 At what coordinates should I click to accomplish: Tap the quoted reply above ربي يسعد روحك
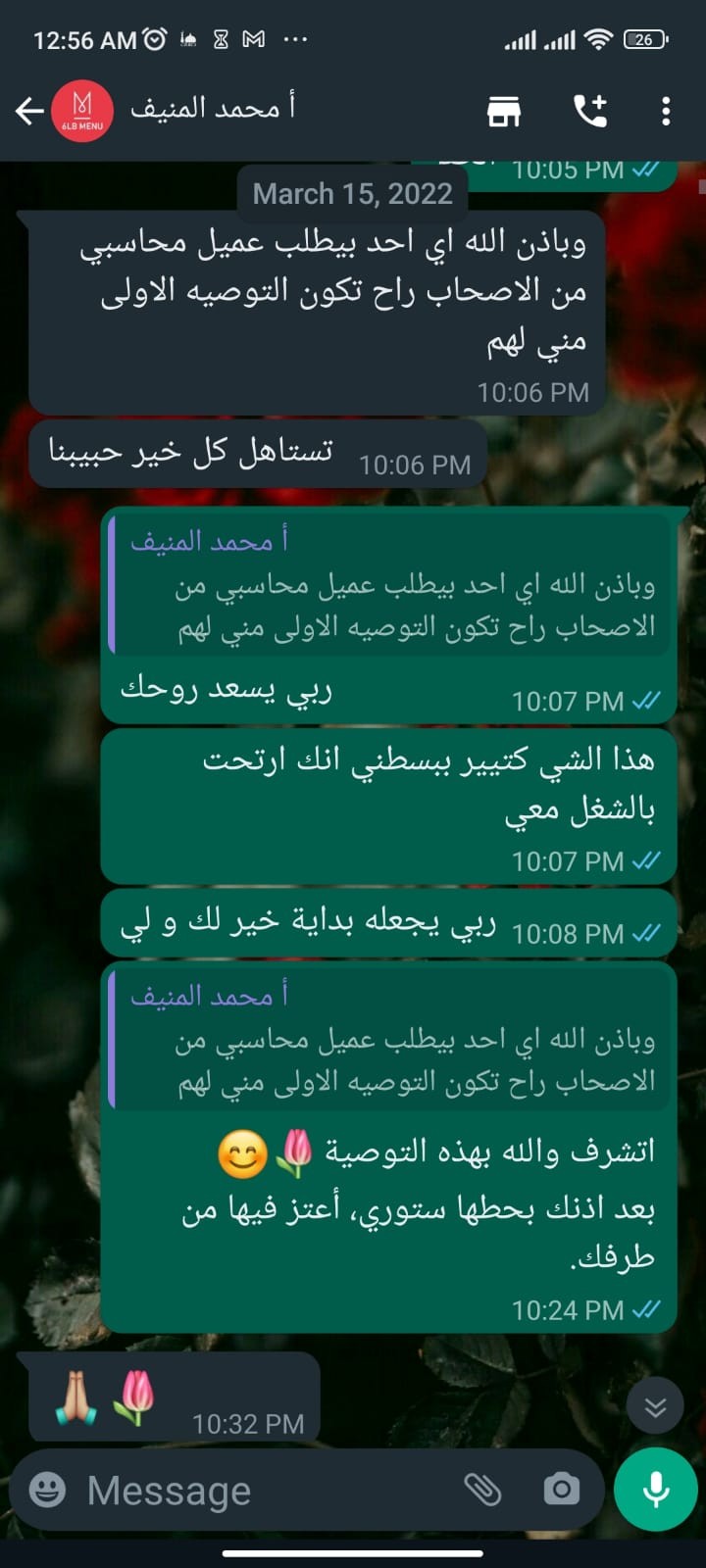coord(390,584)
